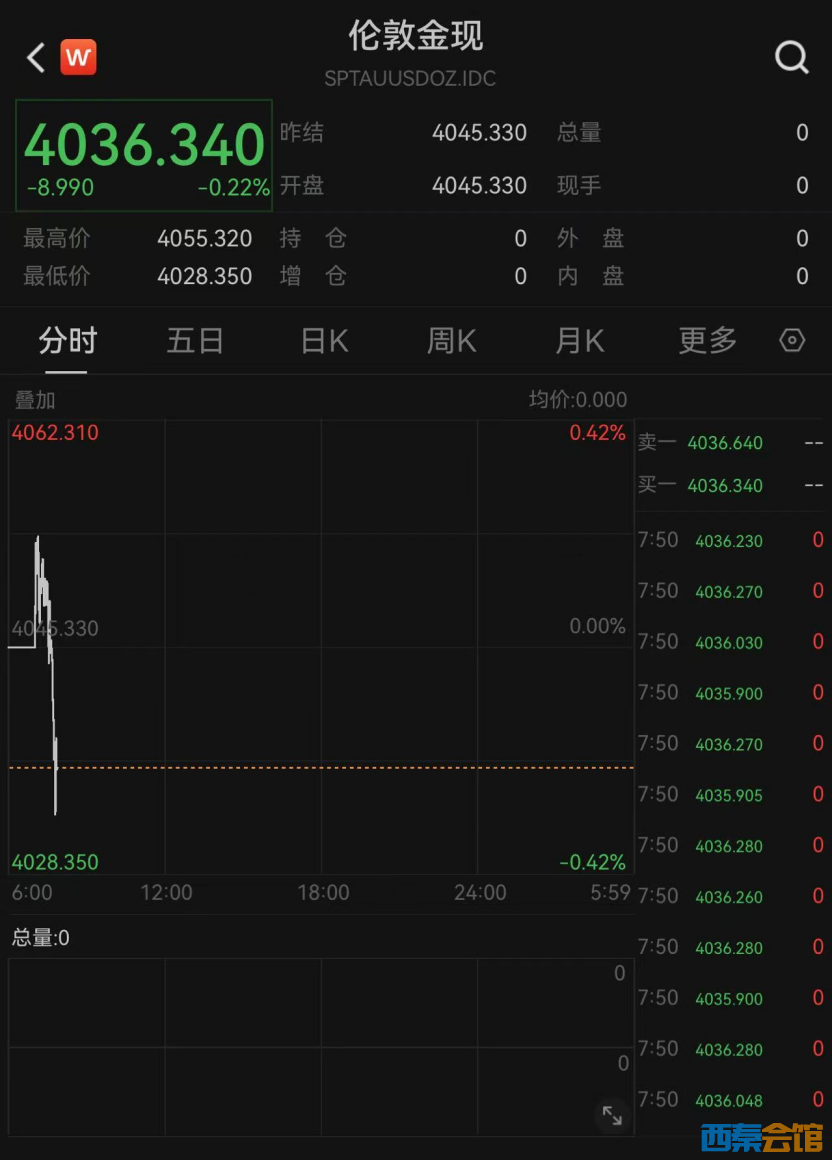This screenshot has height=1160, width=832.
Task: View the 月K chart tab
Action: point(580,341)
